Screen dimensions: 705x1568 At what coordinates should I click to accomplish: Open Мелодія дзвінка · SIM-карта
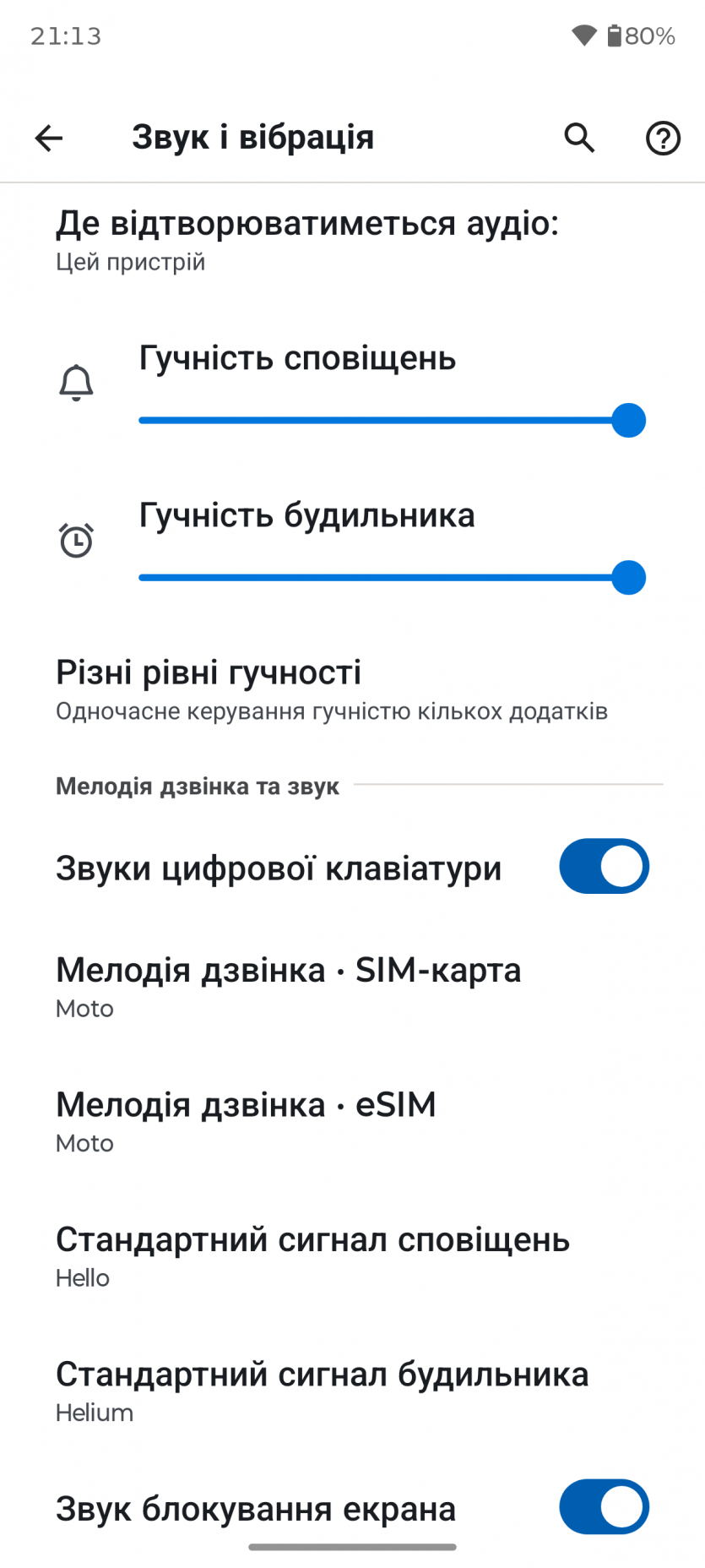[288, 986]
